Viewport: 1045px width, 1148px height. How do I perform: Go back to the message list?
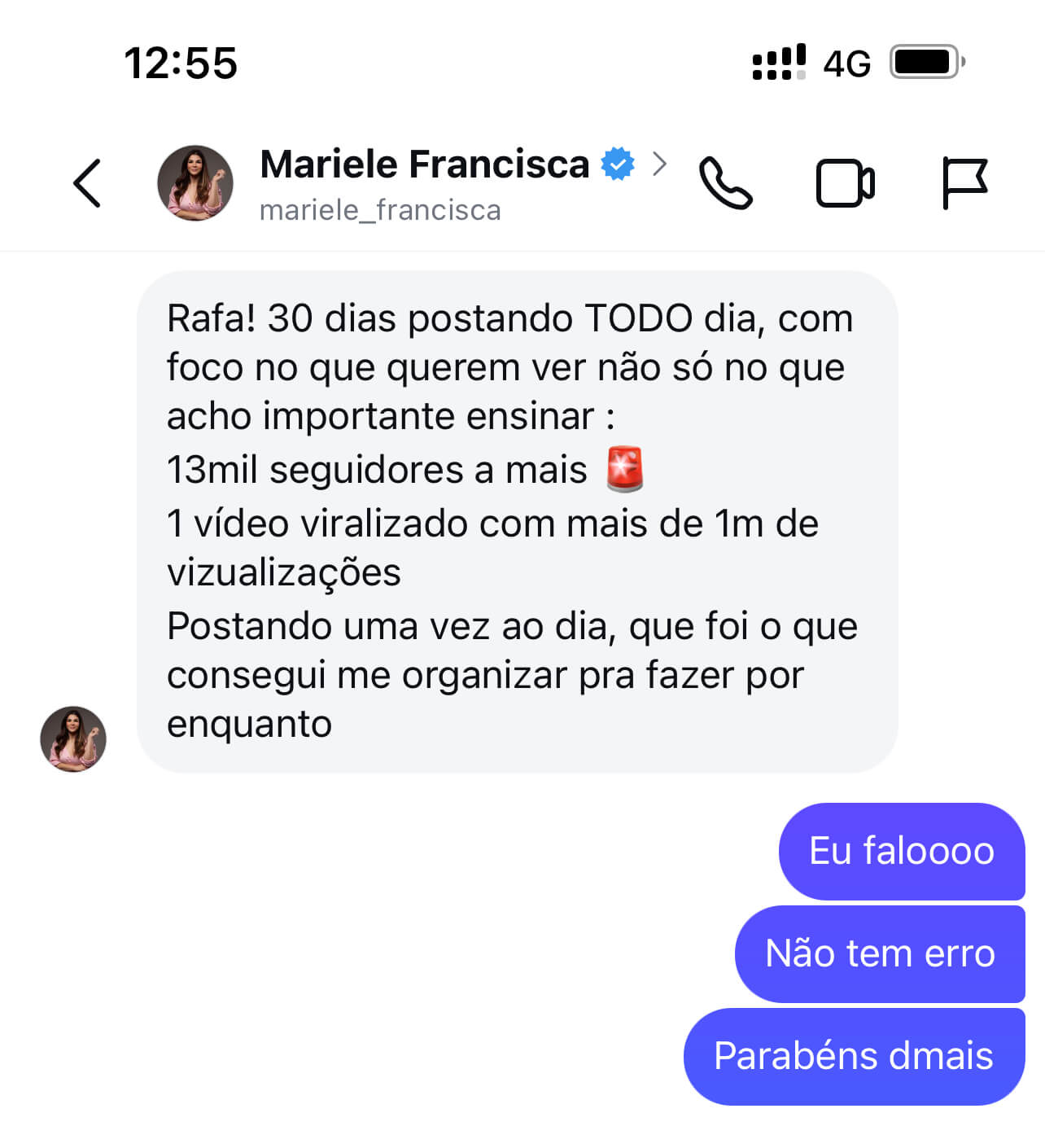(x=87, y=183)
